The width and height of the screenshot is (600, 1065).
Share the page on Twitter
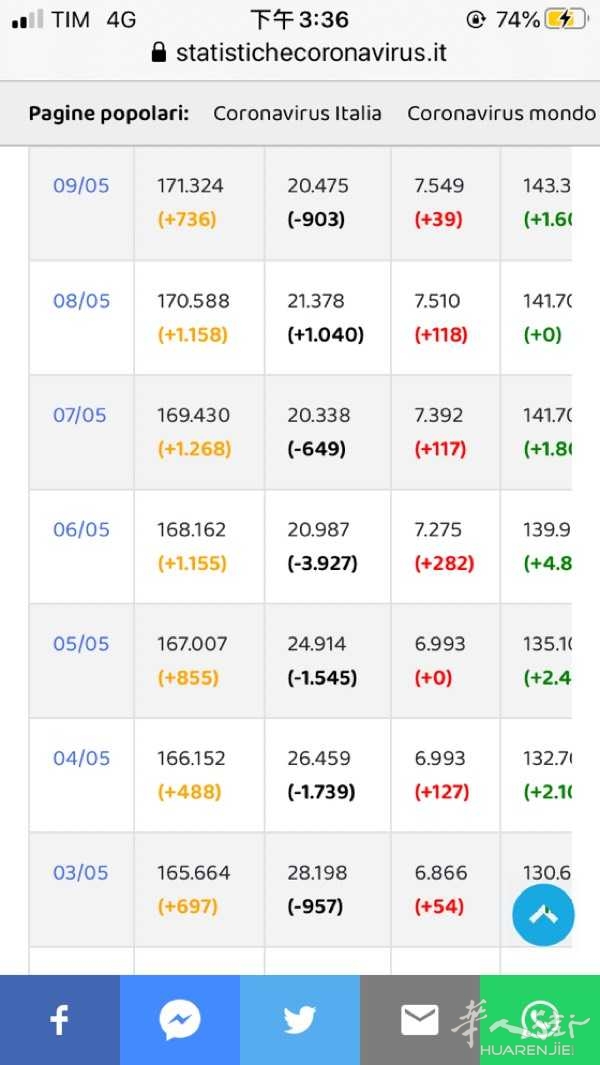click(x=300, y=1020)
